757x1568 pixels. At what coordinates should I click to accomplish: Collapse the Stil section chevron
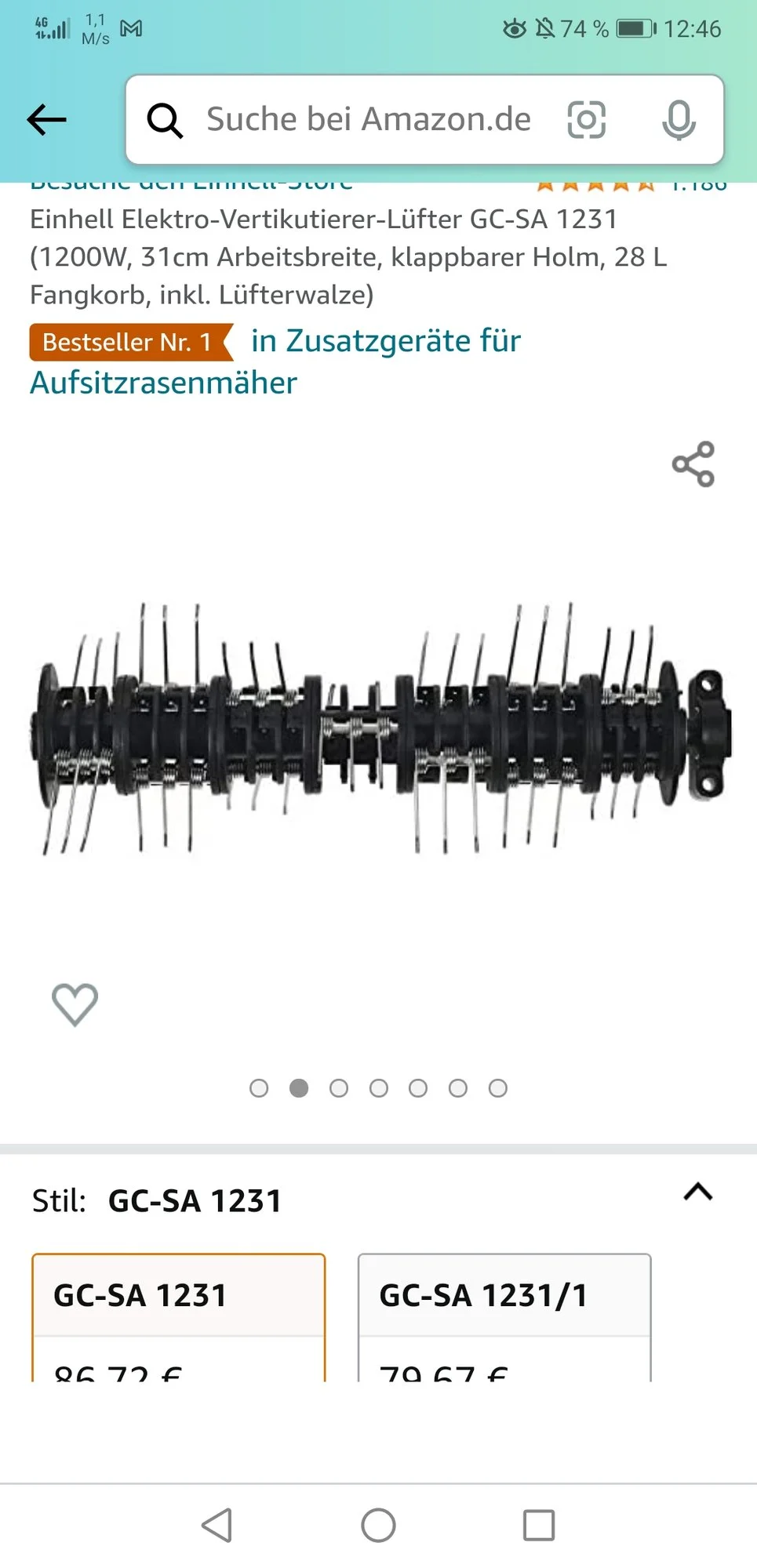(x=697, y=1192)
